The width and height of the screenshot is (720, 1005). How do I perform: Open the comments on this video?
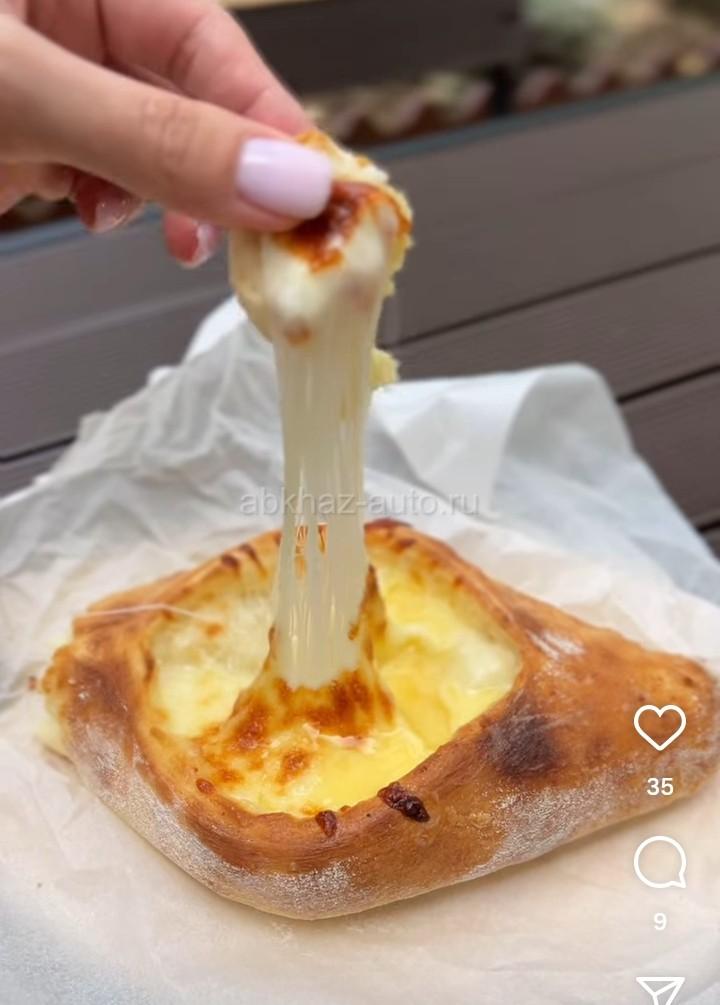(660, 862)
